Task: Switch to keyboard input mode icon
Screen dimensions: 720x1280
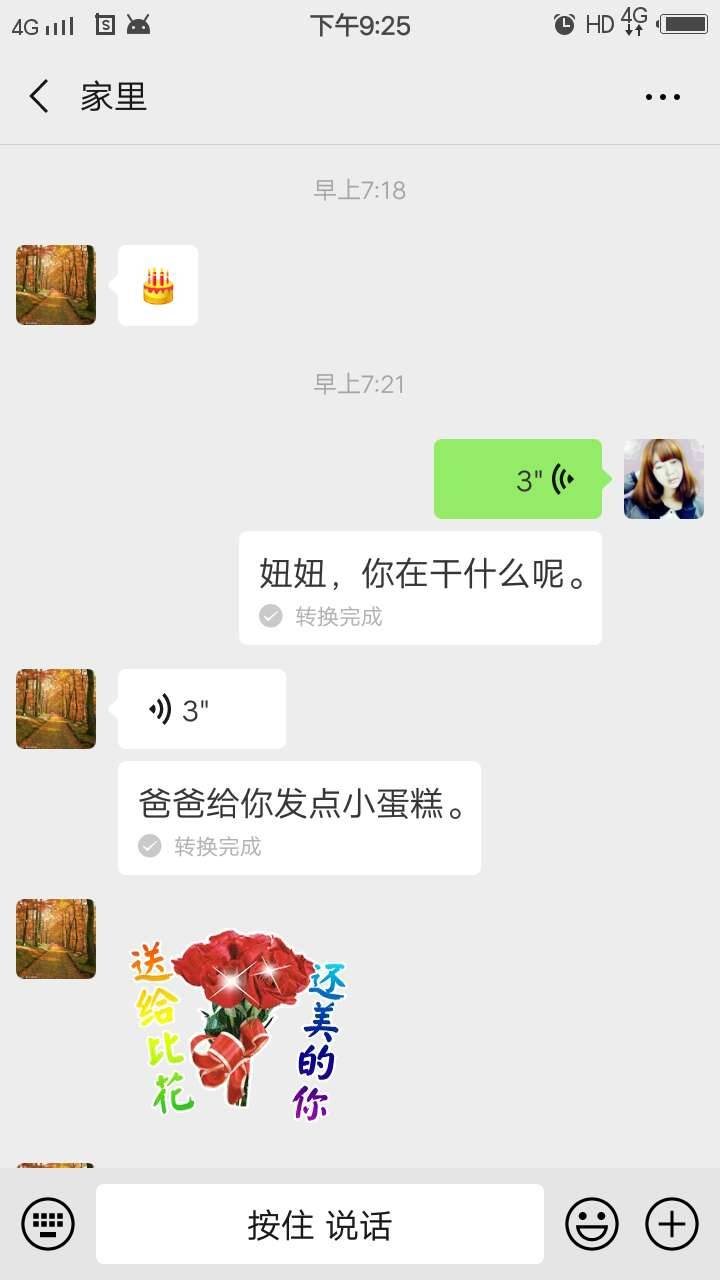Action: (49, 1223)
